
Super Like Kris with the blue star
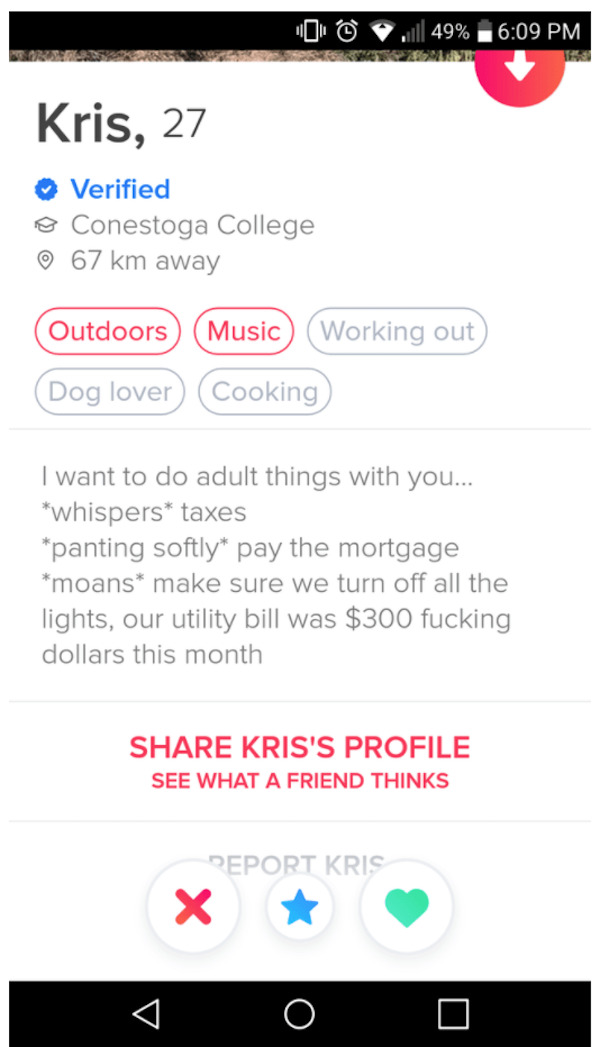(299, 907)
